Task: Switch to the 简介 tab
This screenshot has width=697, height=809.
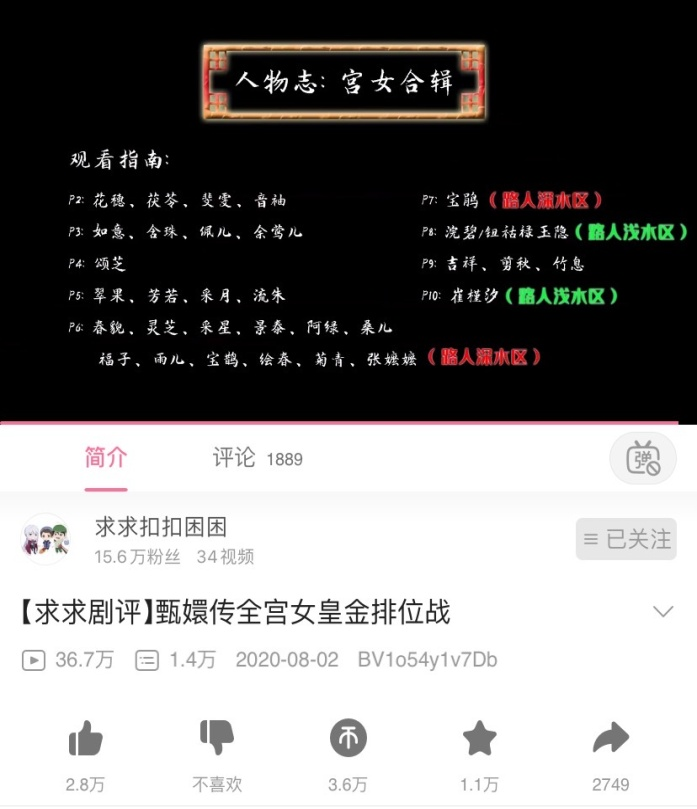Action: (x=106, y=458)
